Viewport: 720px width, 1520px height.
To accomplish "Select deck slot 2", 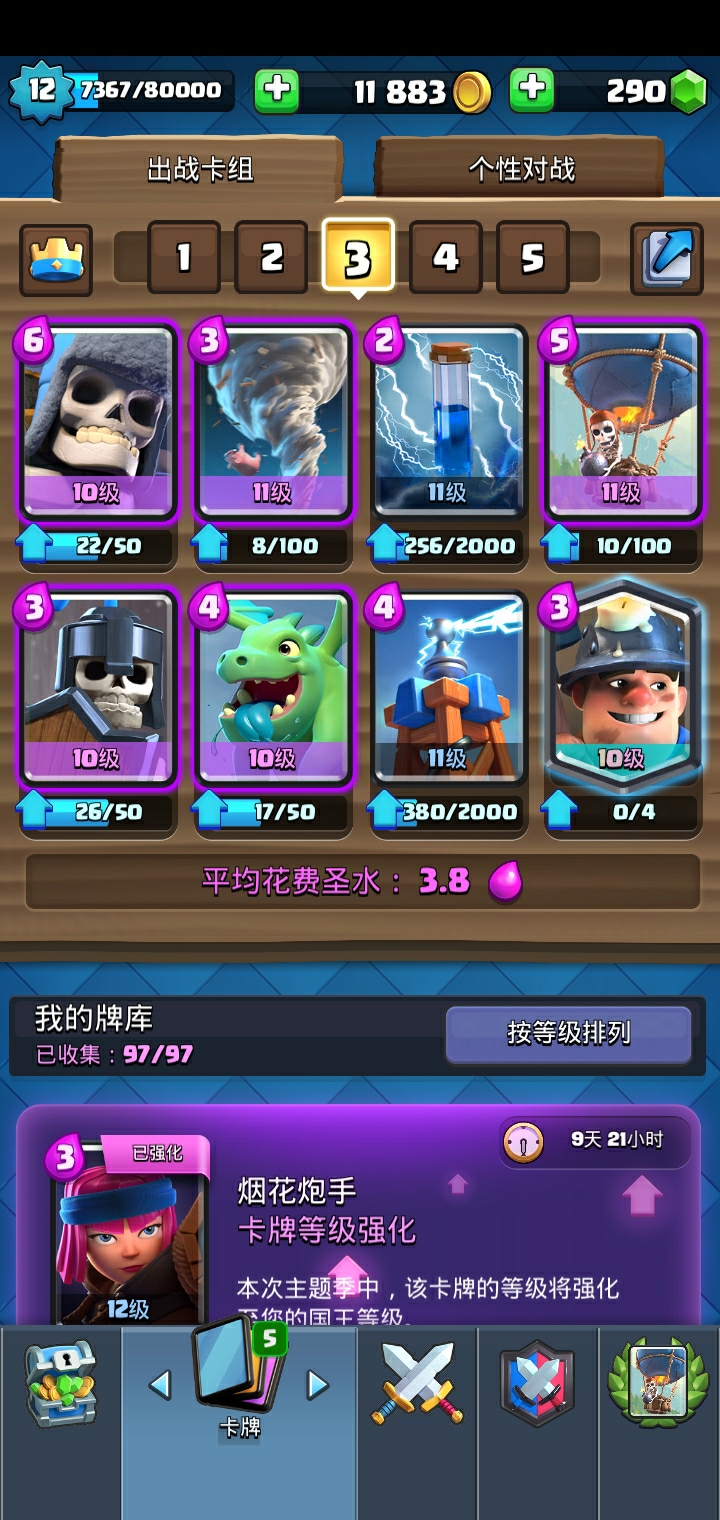I will [x=271, y=258].
